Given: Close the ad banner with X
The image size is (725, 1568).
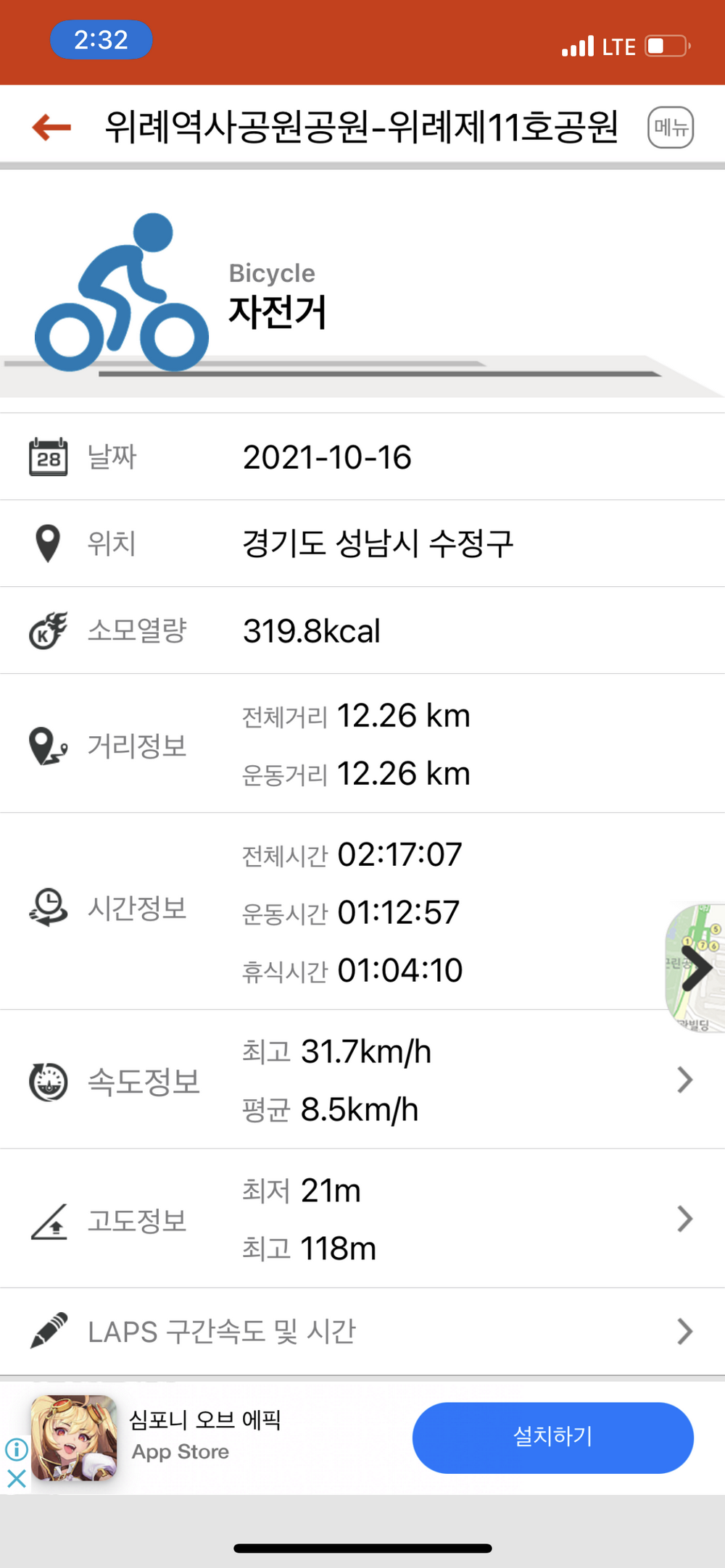Looking at the screenshot, I should (17, 1478).
